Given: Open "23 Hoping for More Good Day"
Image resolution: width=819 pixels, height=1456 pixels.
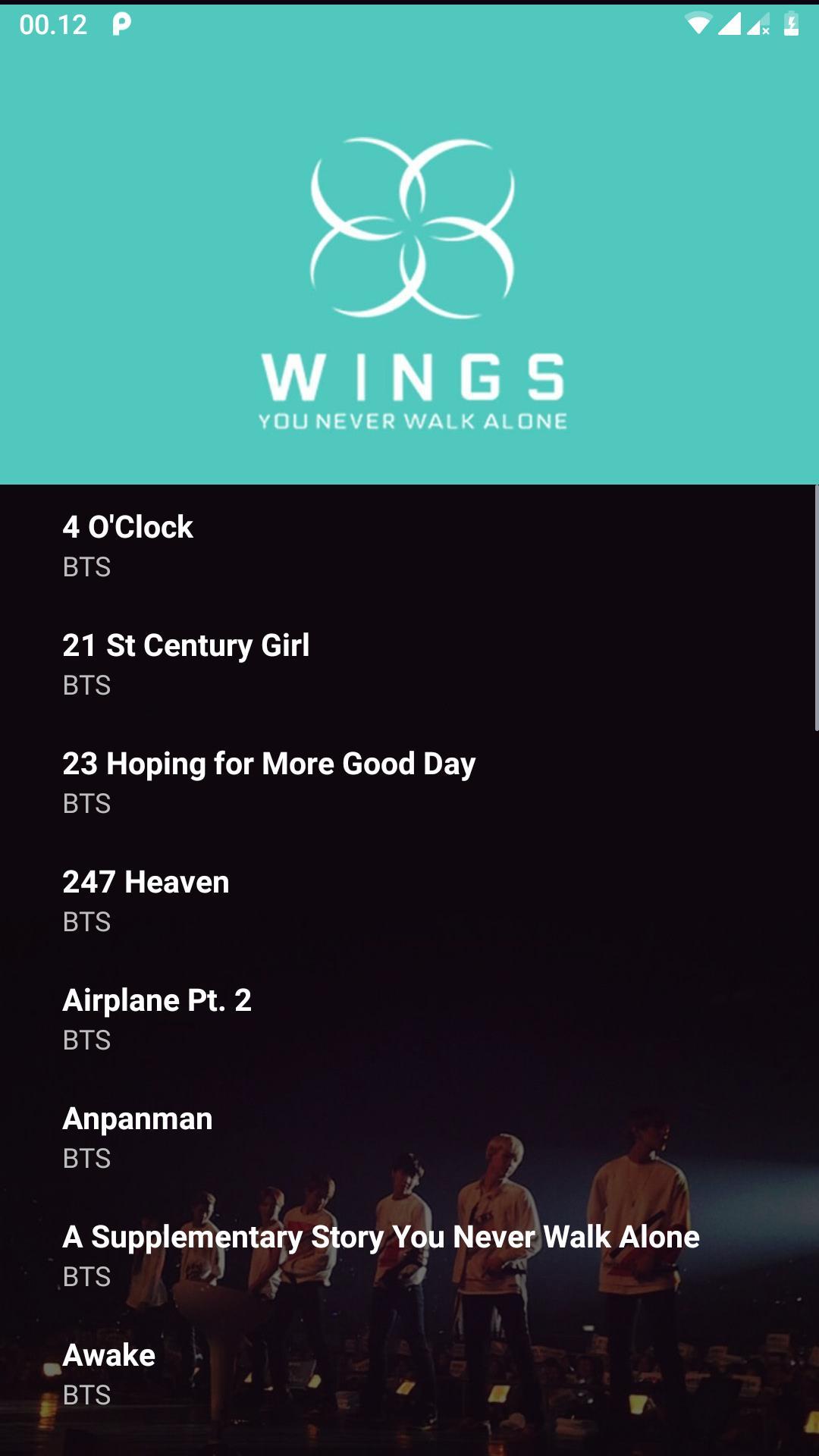Looking at the screenshot, I should [x=269, y=764].
